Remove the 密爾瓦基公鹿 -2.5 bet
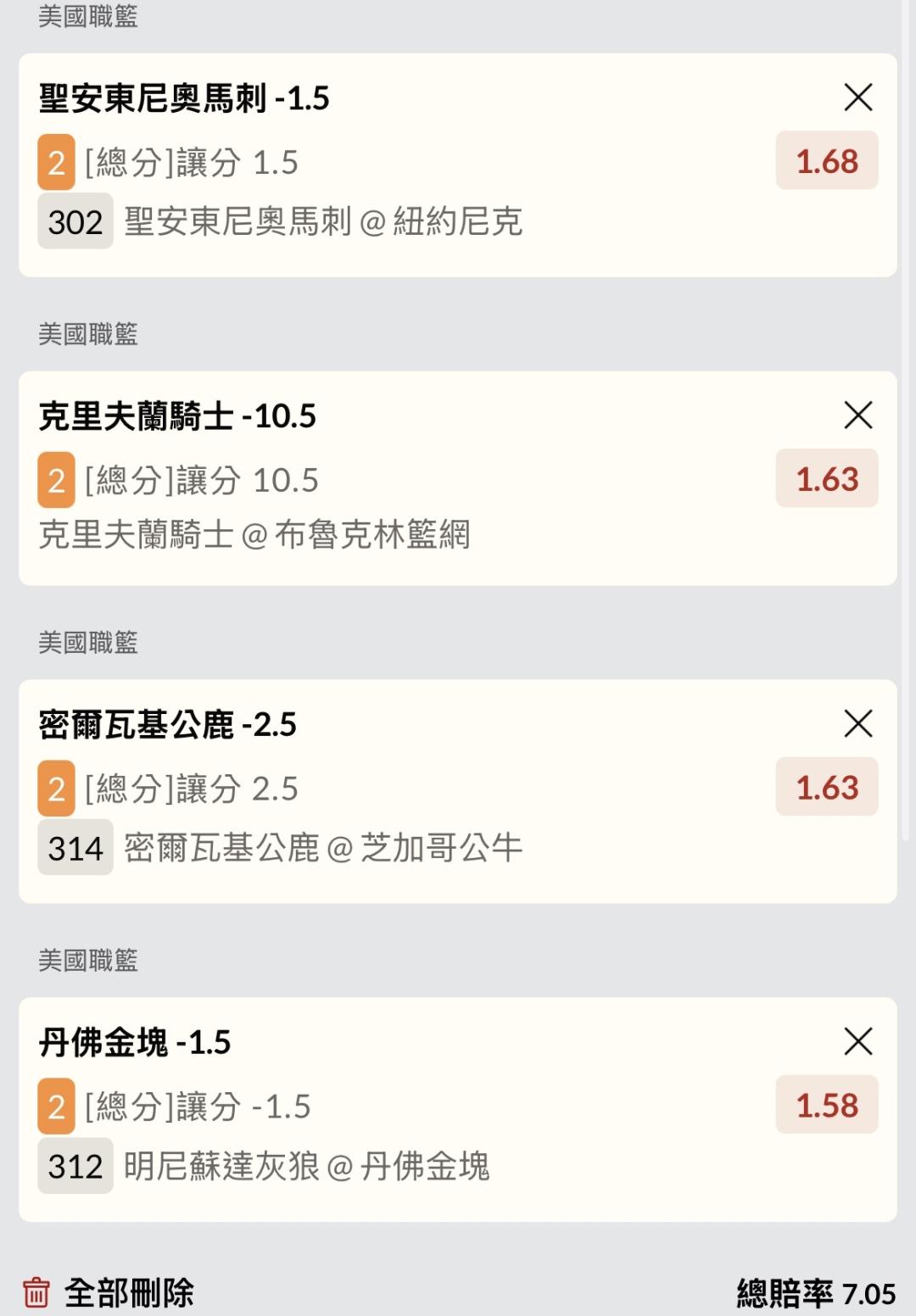Screen dimensions: 916x1316 pyautogui.click(x=858, y=724)
